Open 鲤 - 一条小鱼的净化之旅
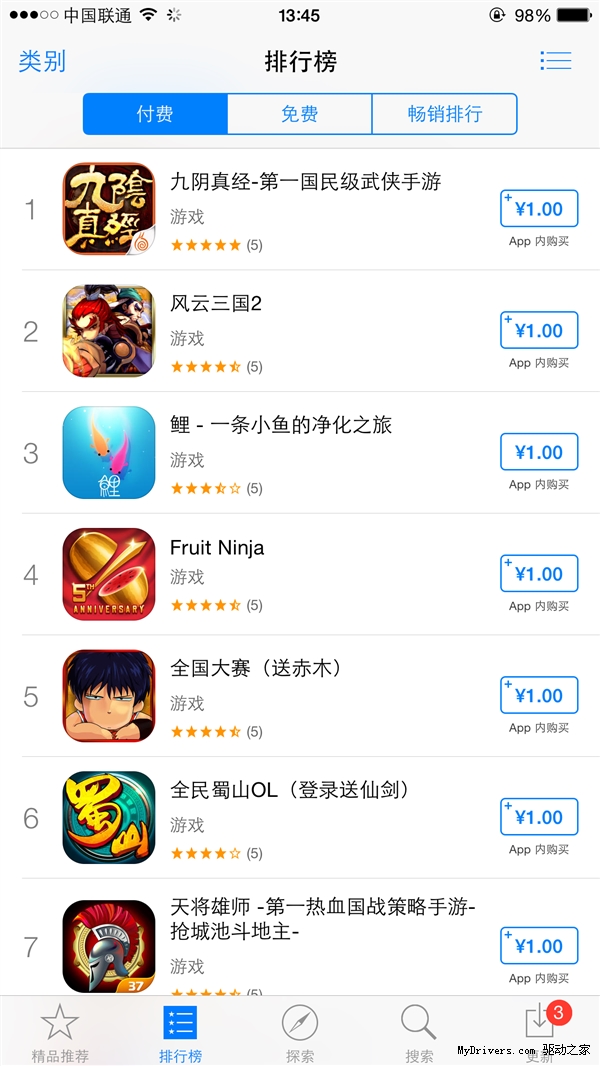This screenshot has width=600, height=1066. pyautogui.click(x=281, y=425)
